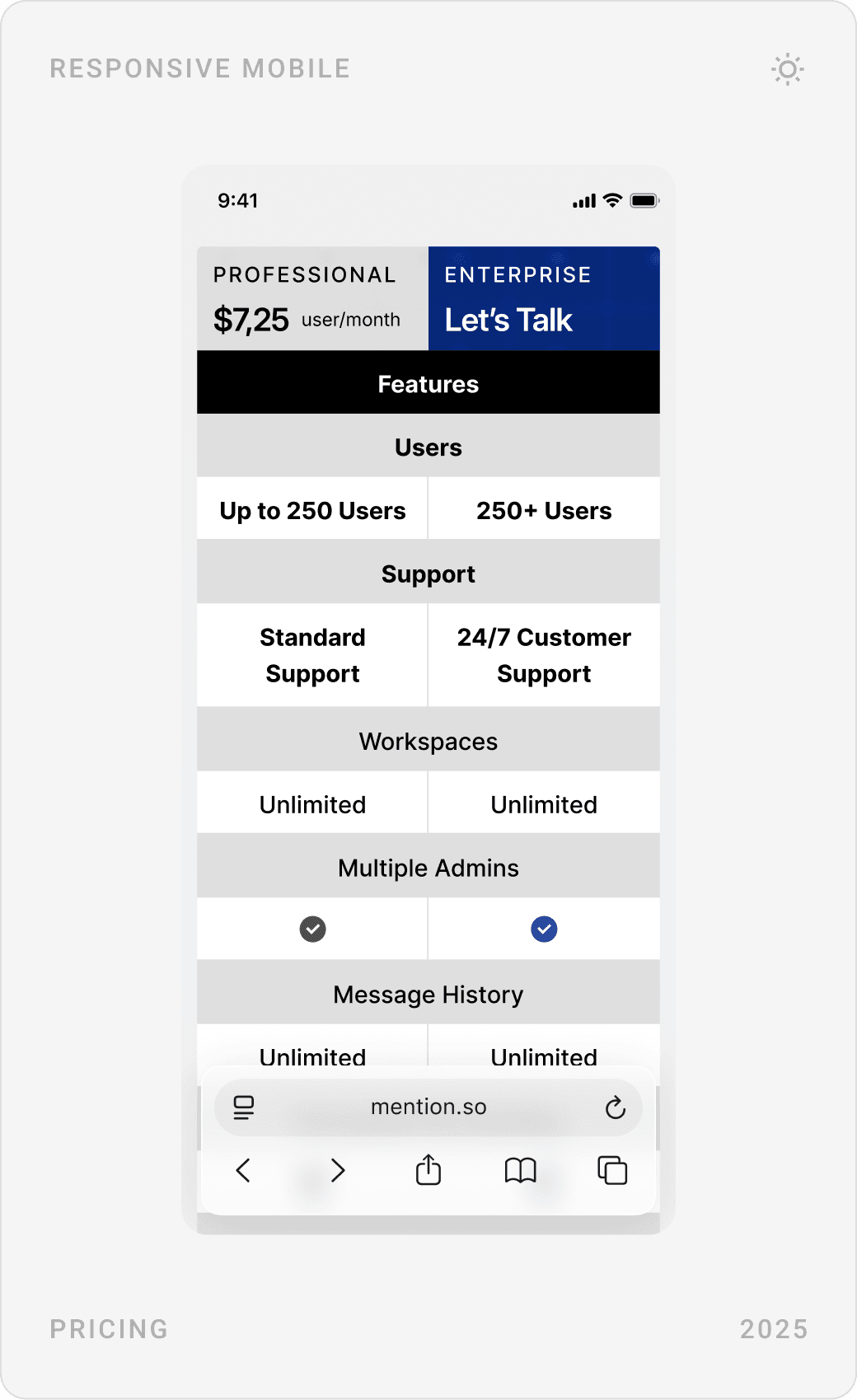Check the Professional plan's Multiple Admins checkmark
The image size is (857, 1400).
pyautogui.click(x=312, y=929)
